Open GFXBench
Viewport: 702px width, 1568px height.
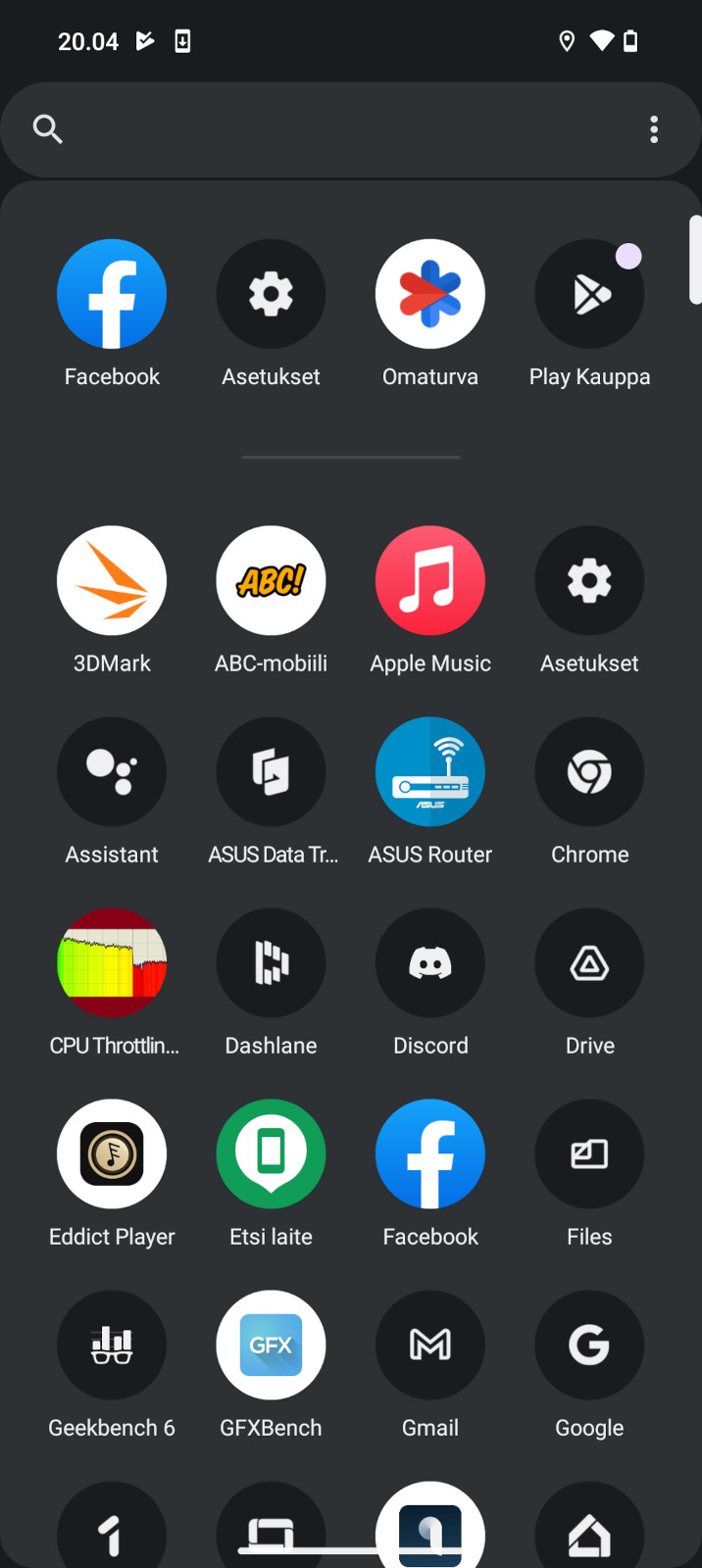271,1346
